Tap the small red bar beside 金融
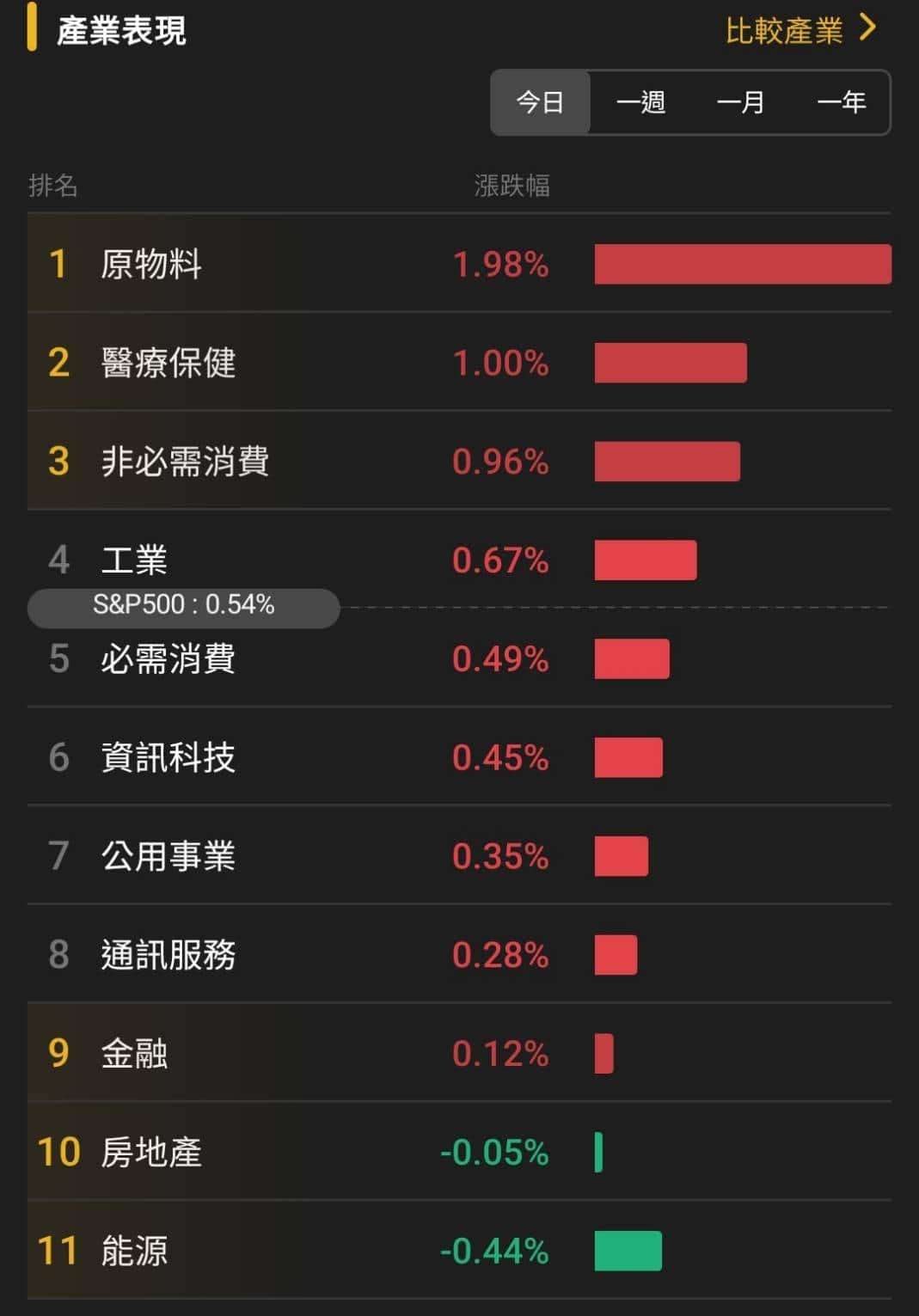Image resolution: width=919 pixels, height=1316 pixels. pos(603,1053)
